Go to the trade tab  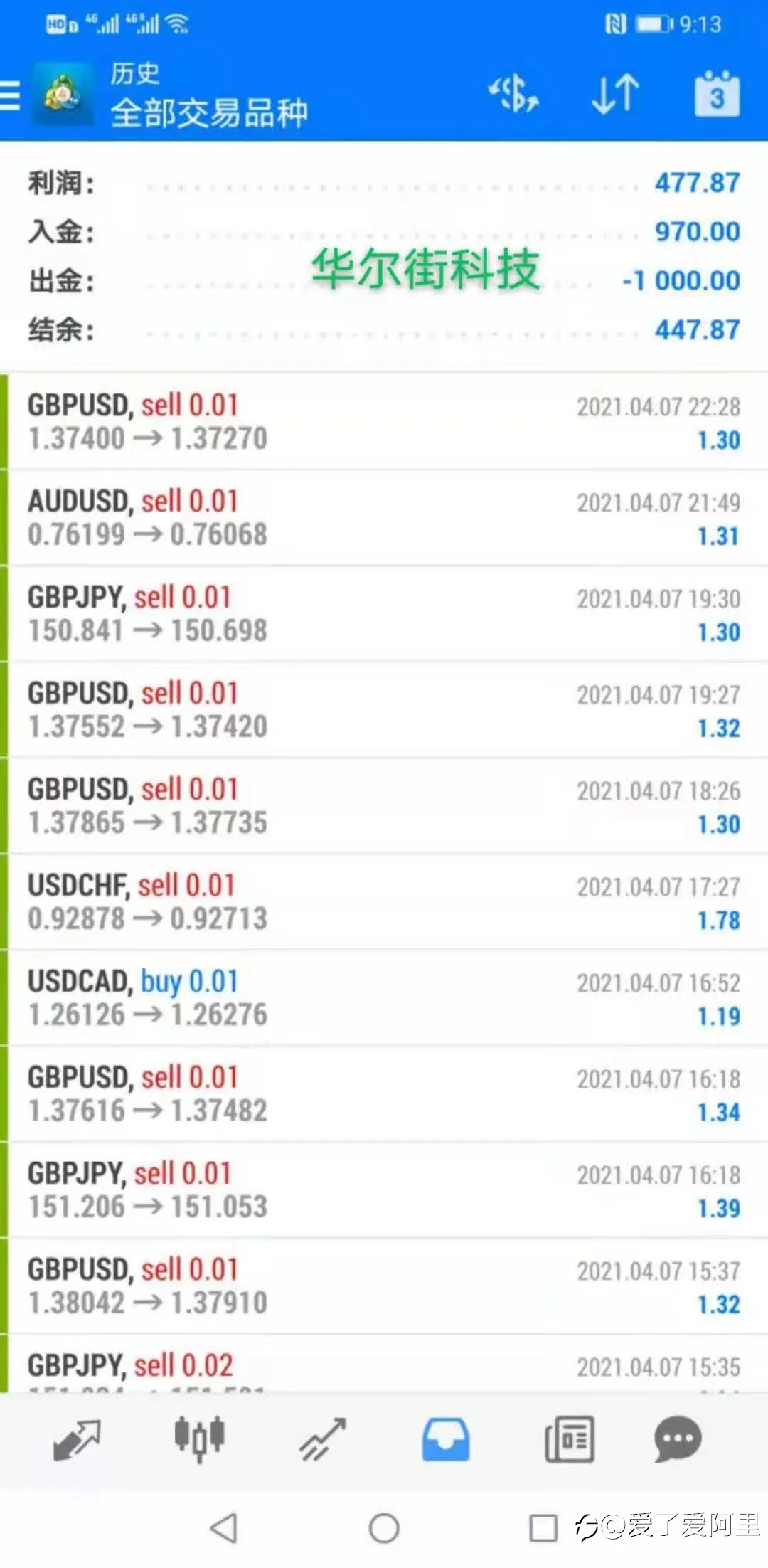point(322,1440)
